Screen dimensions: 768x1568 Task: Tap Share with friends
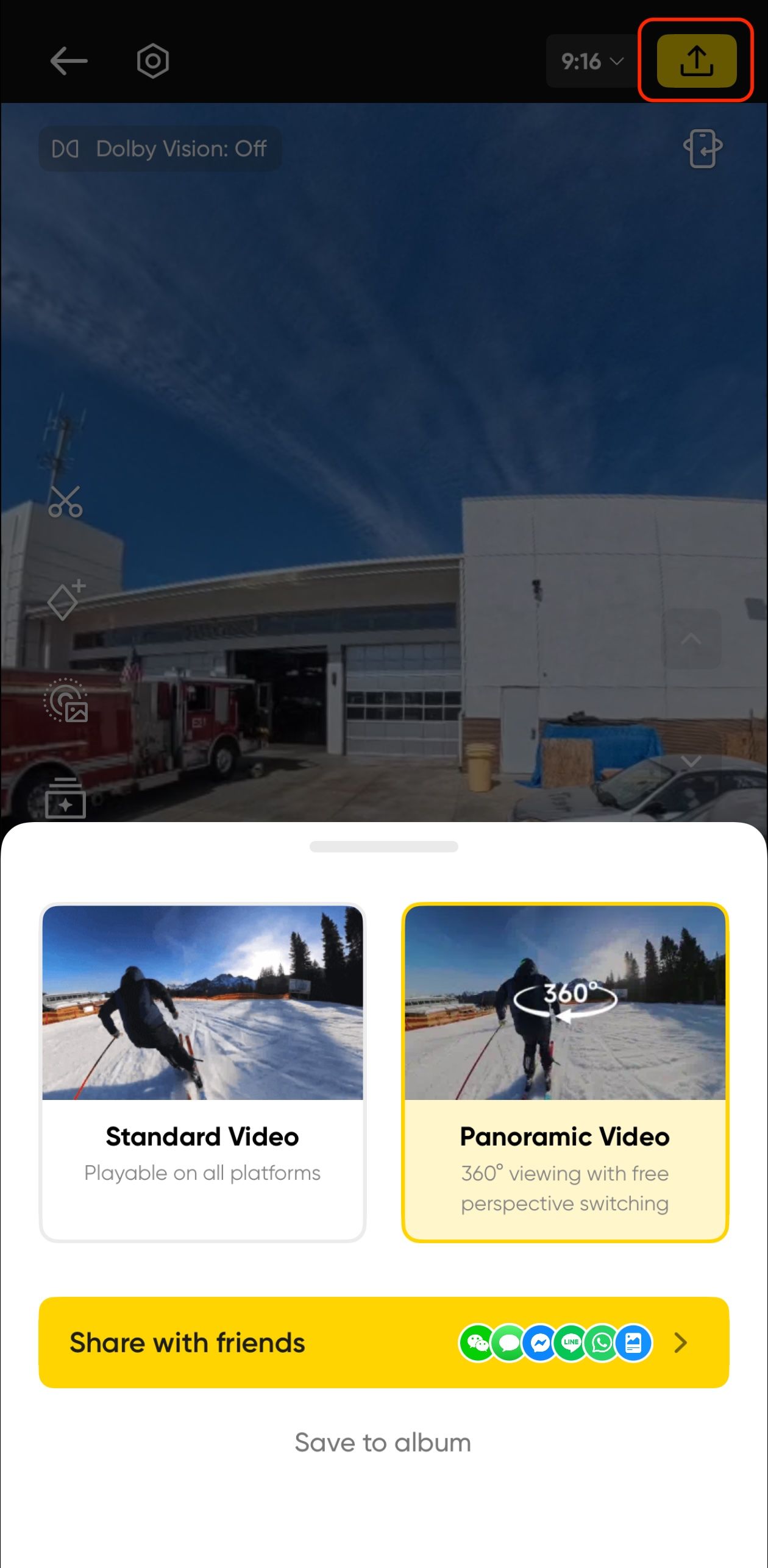(383, 1343)
